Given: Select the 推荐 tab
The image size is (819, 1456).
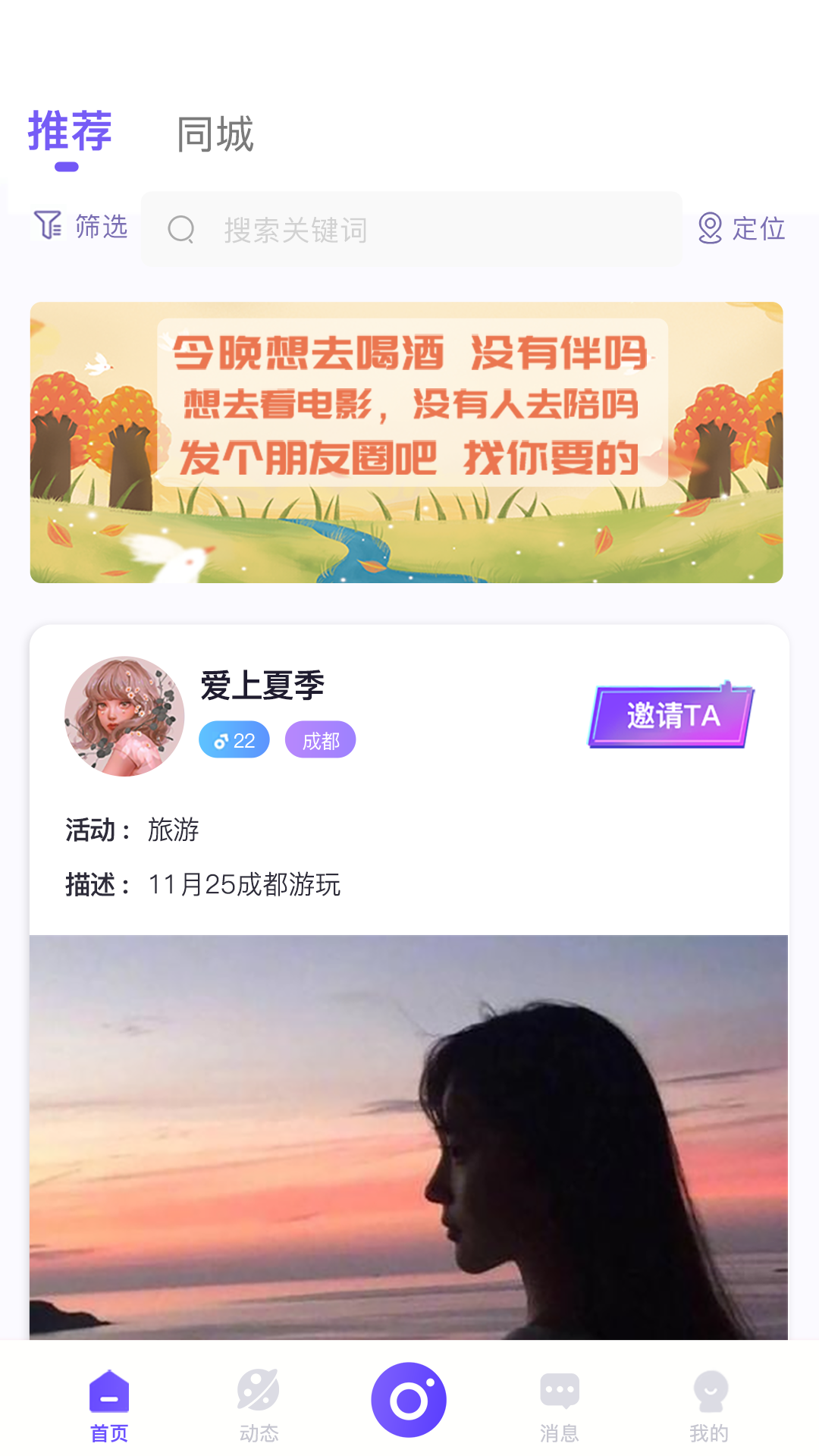Looking at the screenshot, I should click(70, 133).
